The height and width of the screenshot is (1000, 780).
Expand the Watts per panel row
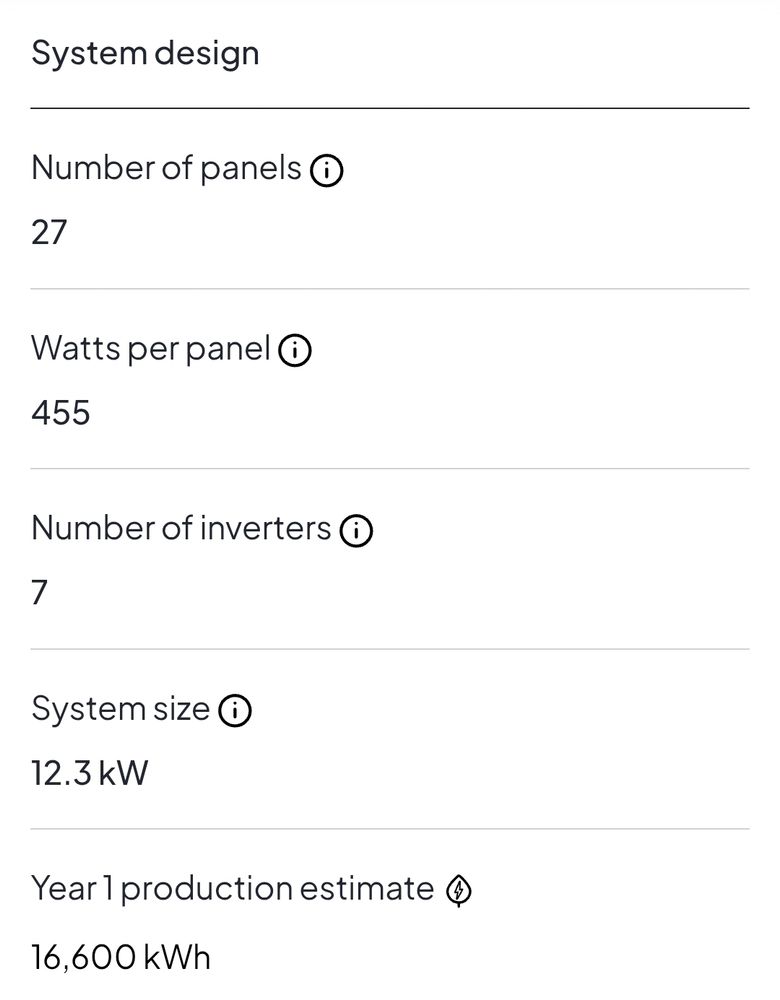152,349
